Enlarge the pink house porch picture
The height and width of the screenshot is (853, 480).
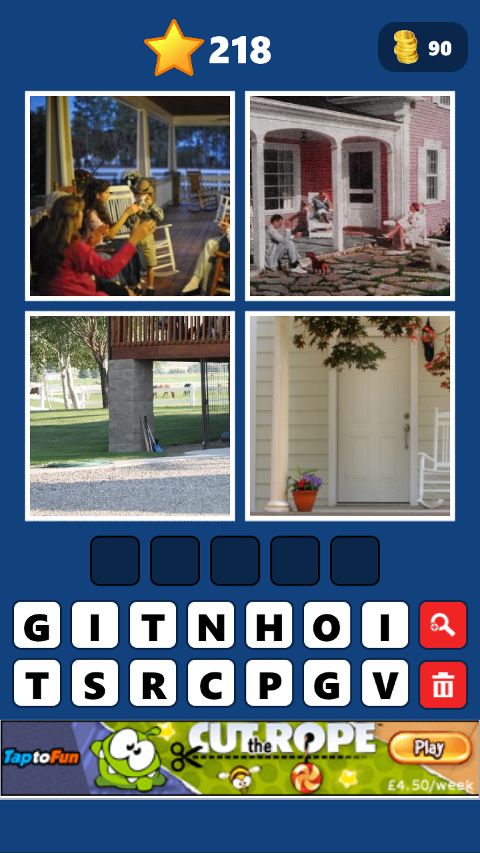[x=350, y=196]
